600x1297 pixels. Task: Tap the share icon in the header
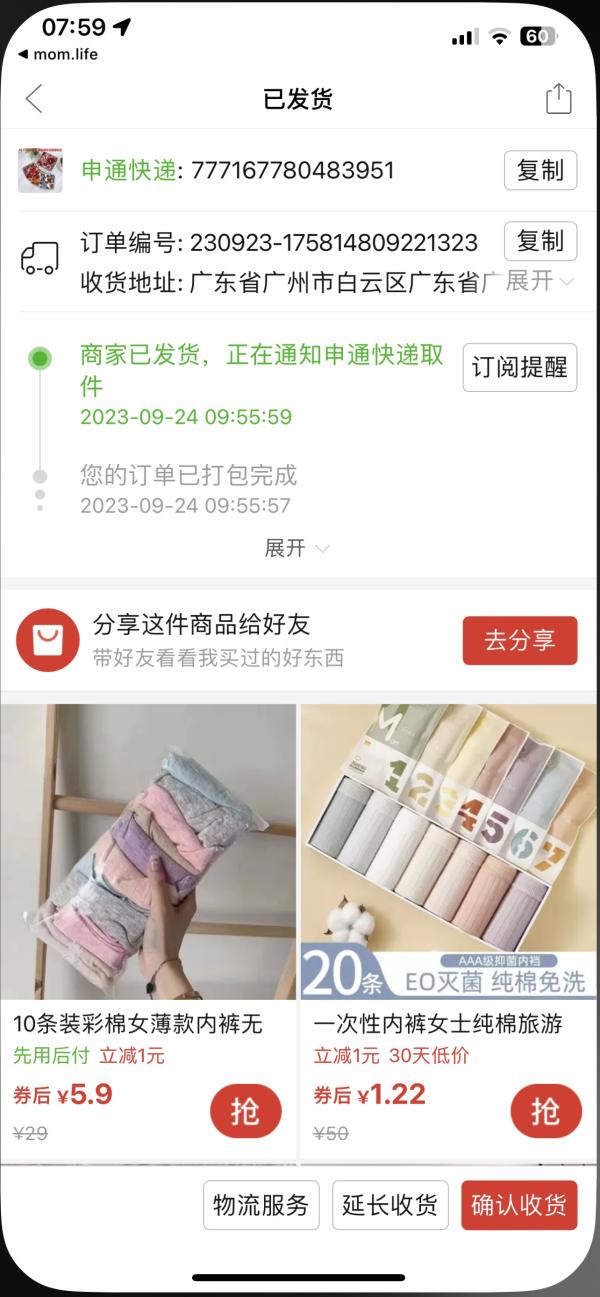pos(558,98)
